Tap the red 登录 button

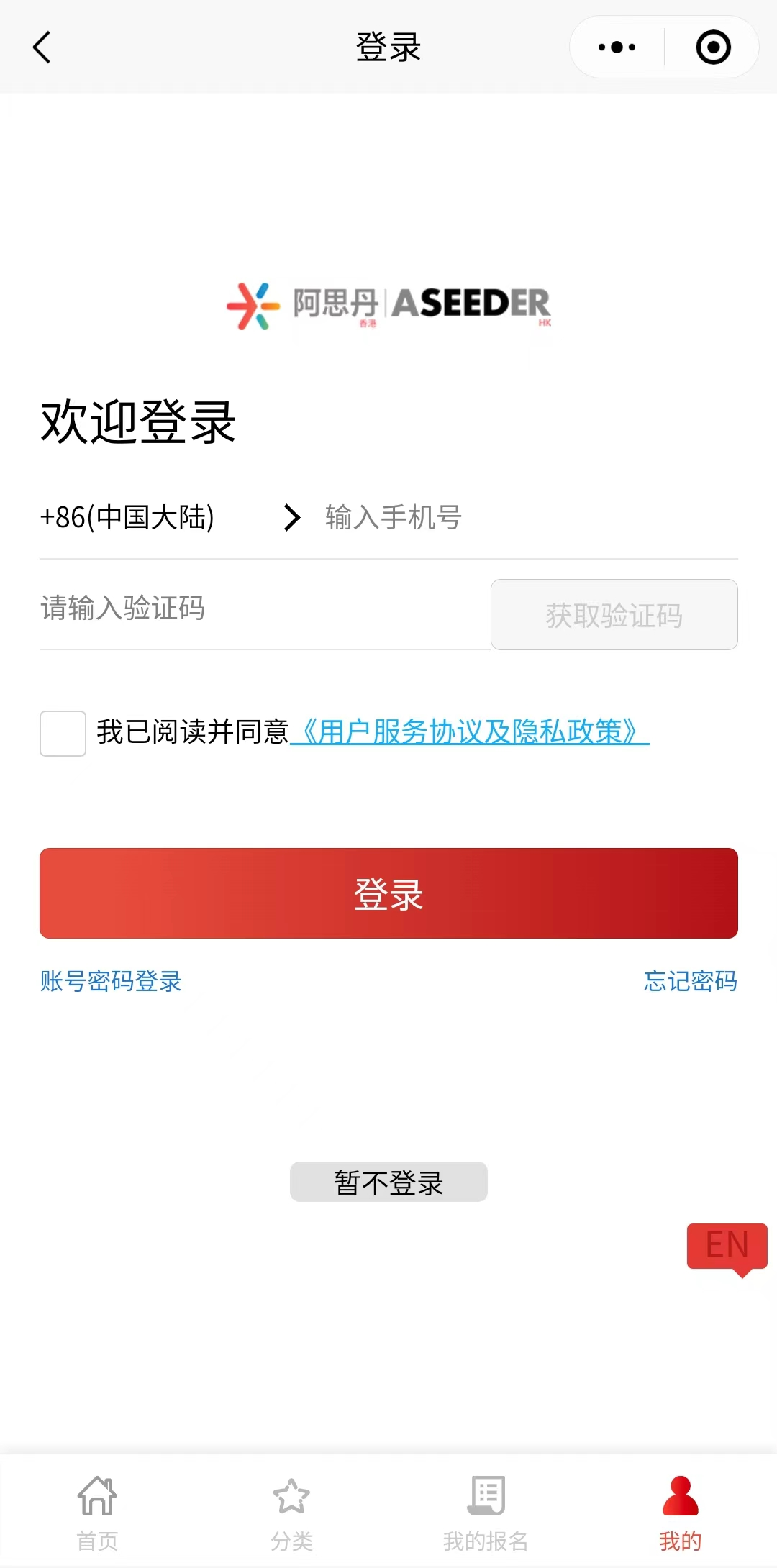pyautogui.click(x=388, y=893)
